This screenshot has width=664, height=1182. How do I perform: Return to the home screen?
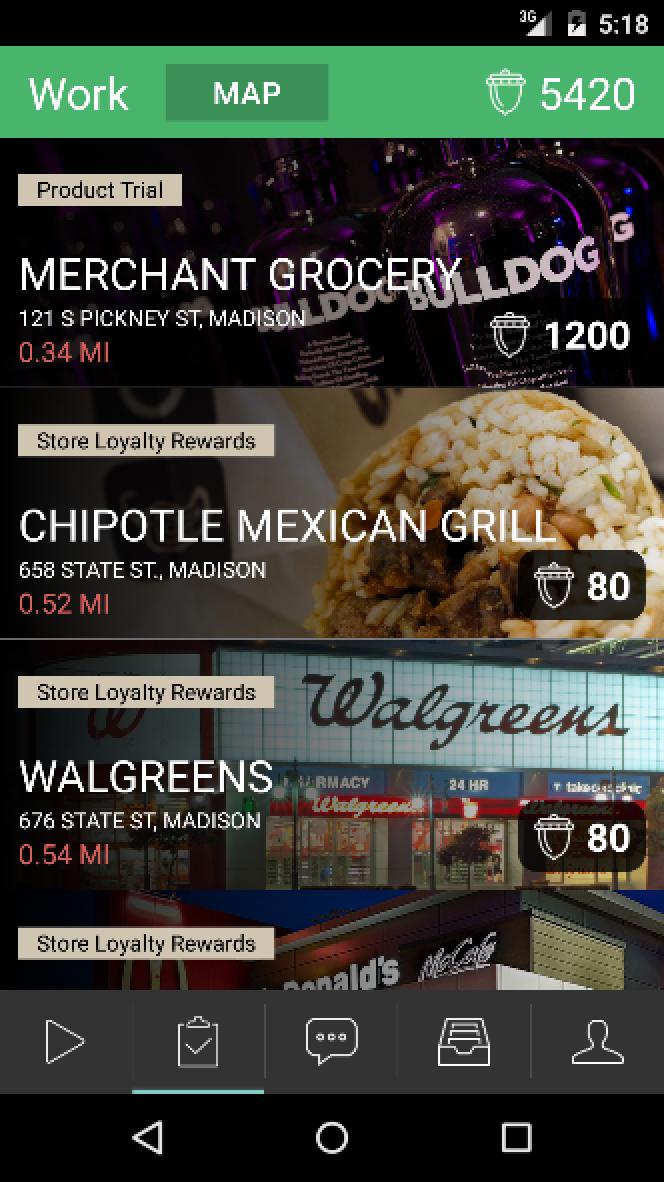click(x=332, y=1137)
